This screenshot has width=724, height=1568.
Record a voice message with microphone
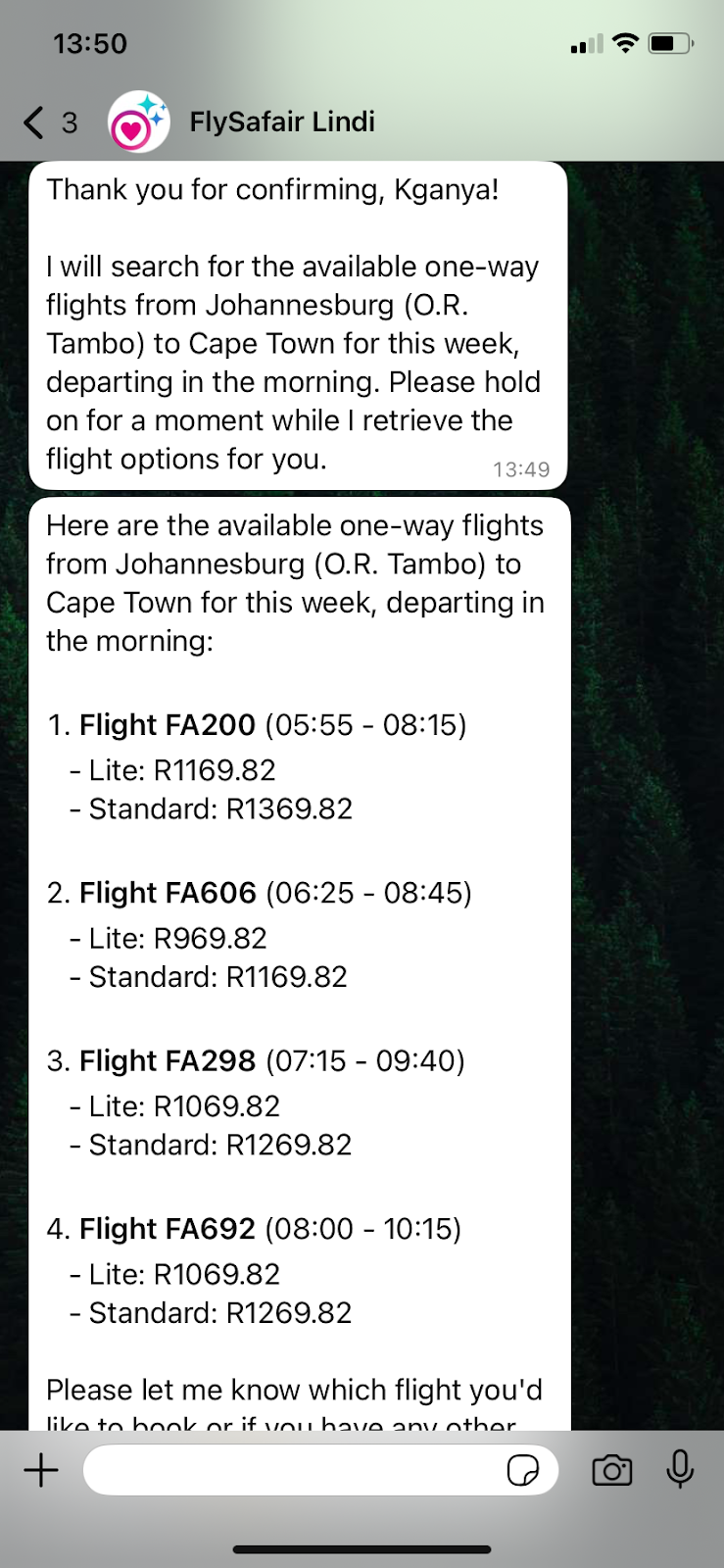click(x=680, y=1469)
